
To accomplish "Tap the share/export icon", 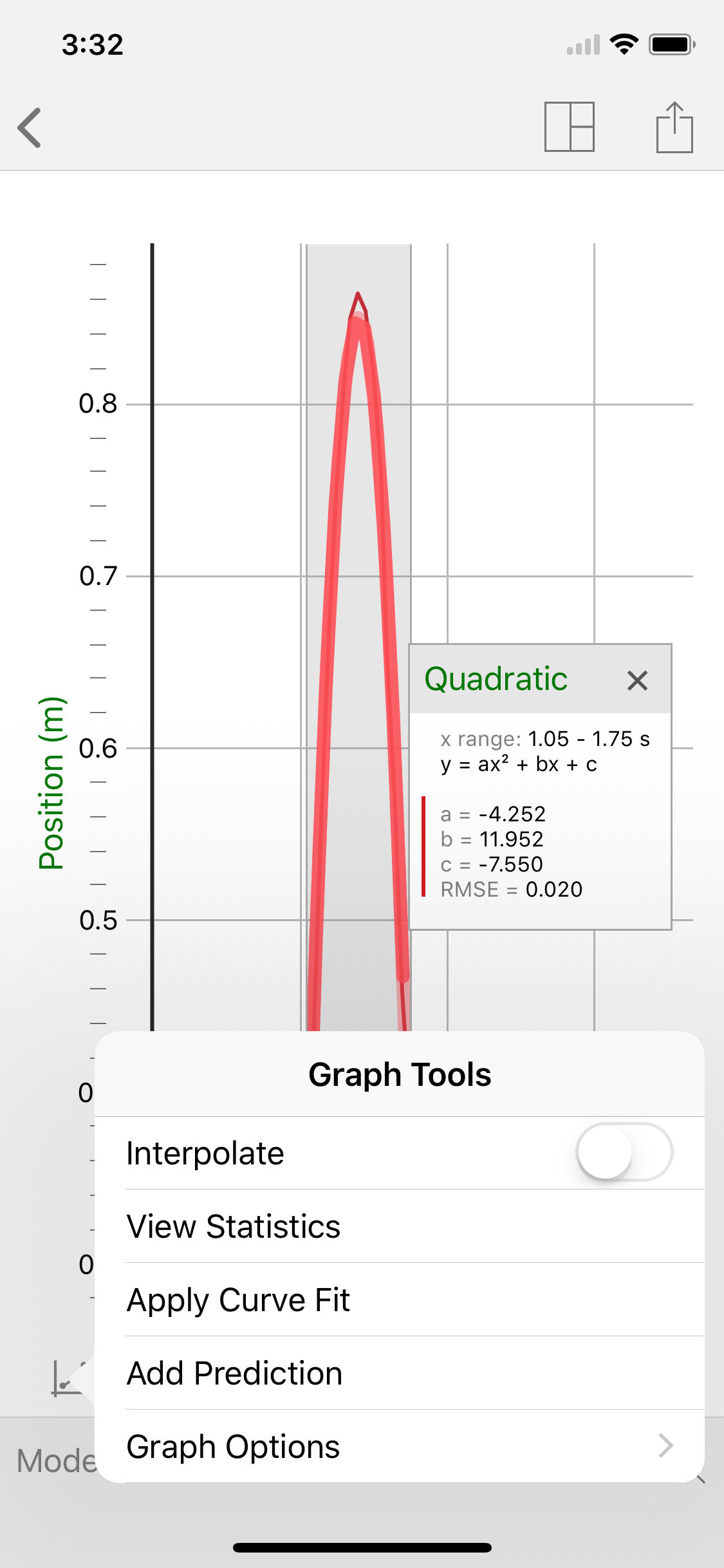I will (x=673, y=127).
